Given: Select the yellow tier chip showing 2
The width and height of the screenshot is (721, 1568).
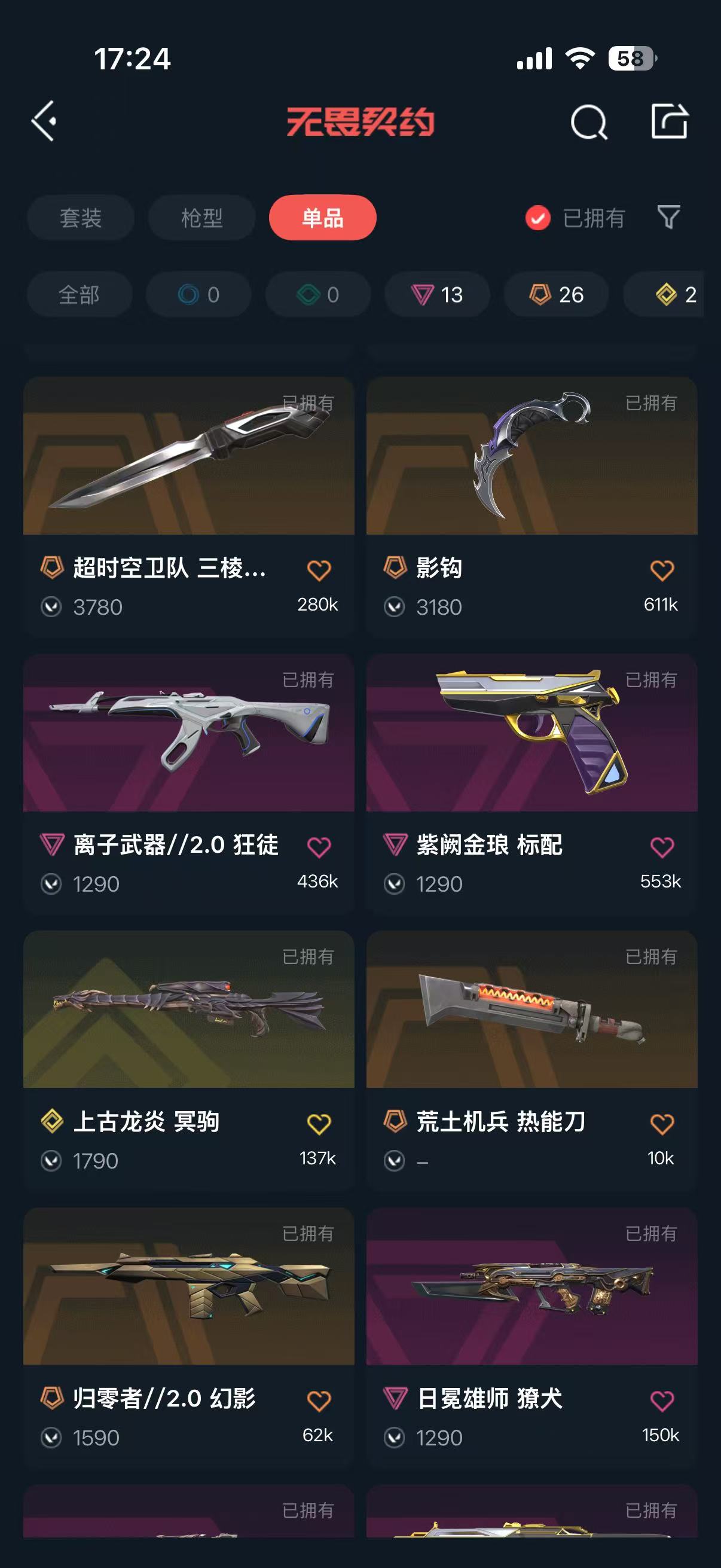Looking at the screenshot, I should 664,295.
